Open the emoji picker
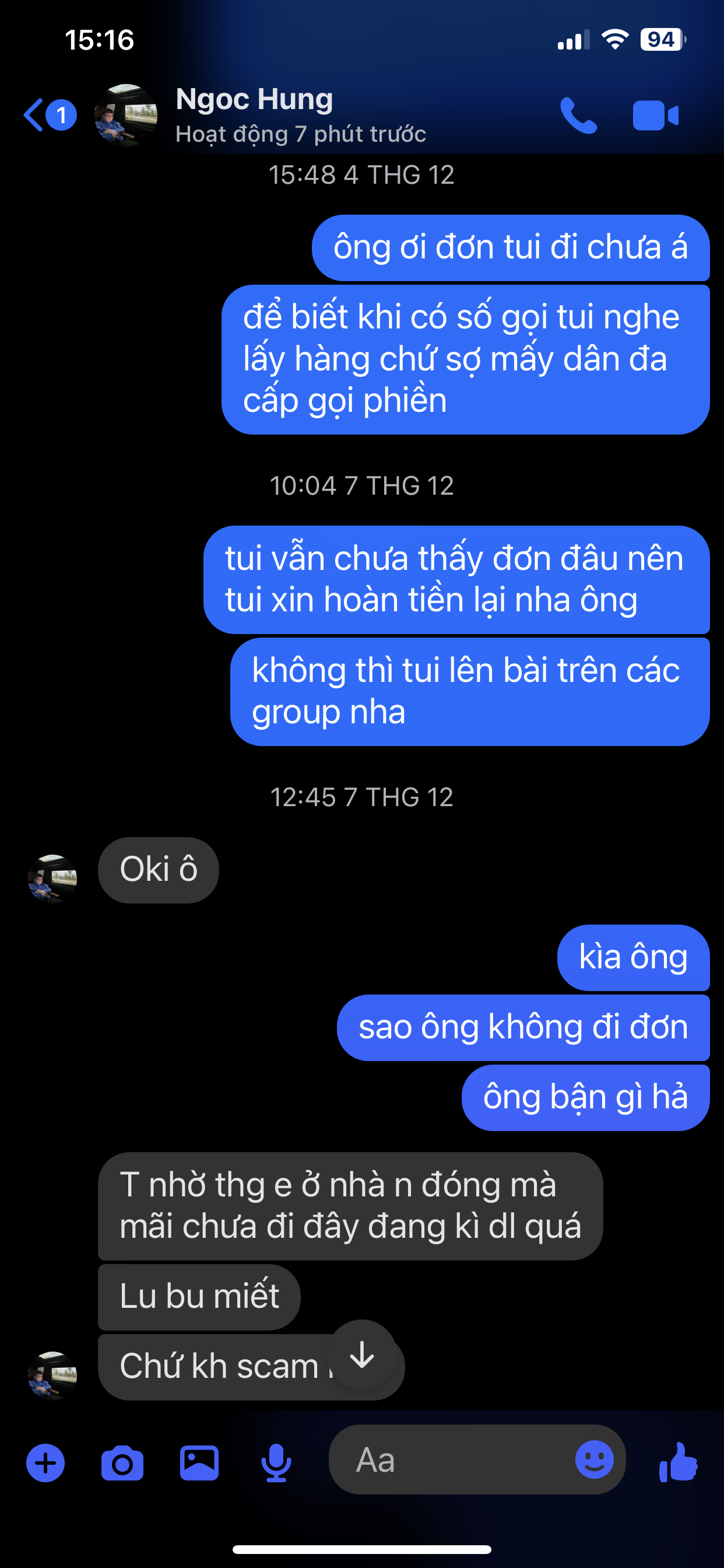724x1568 pixels. (x=594, y=1459)
